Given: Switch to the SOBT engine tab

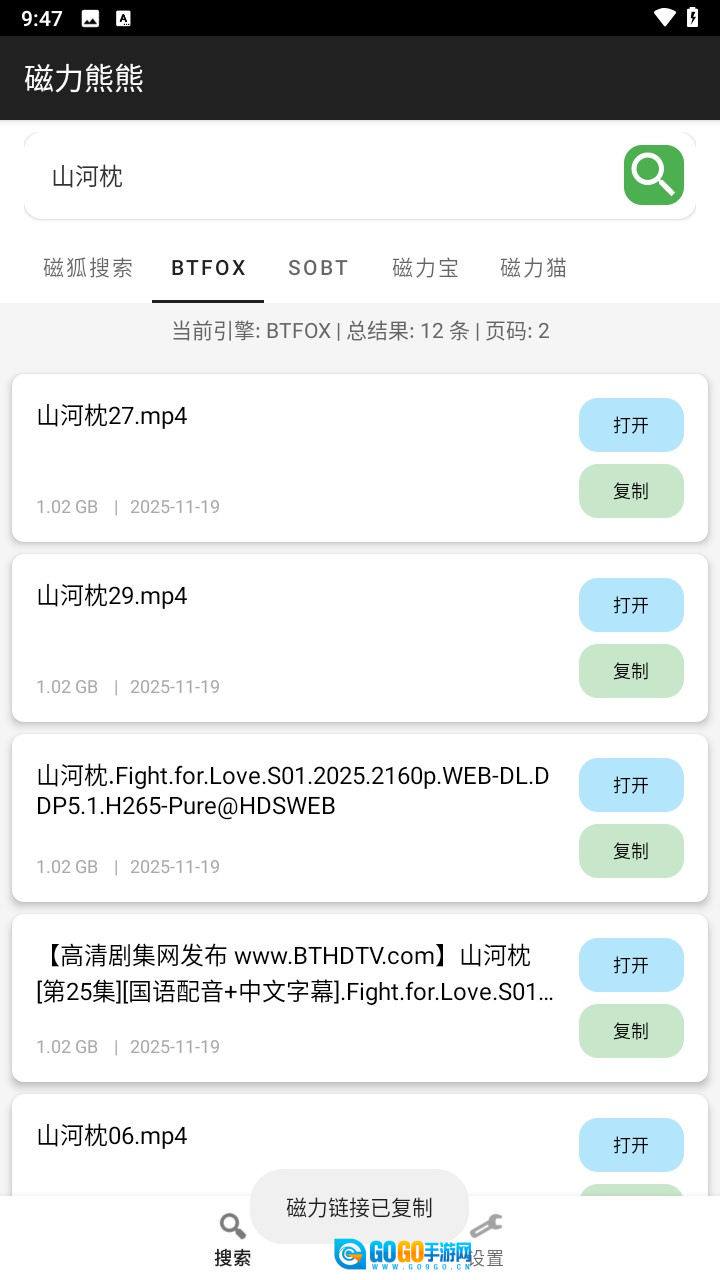Looking at the screenshot, I should pyautogui.click(x=318, y=268).
